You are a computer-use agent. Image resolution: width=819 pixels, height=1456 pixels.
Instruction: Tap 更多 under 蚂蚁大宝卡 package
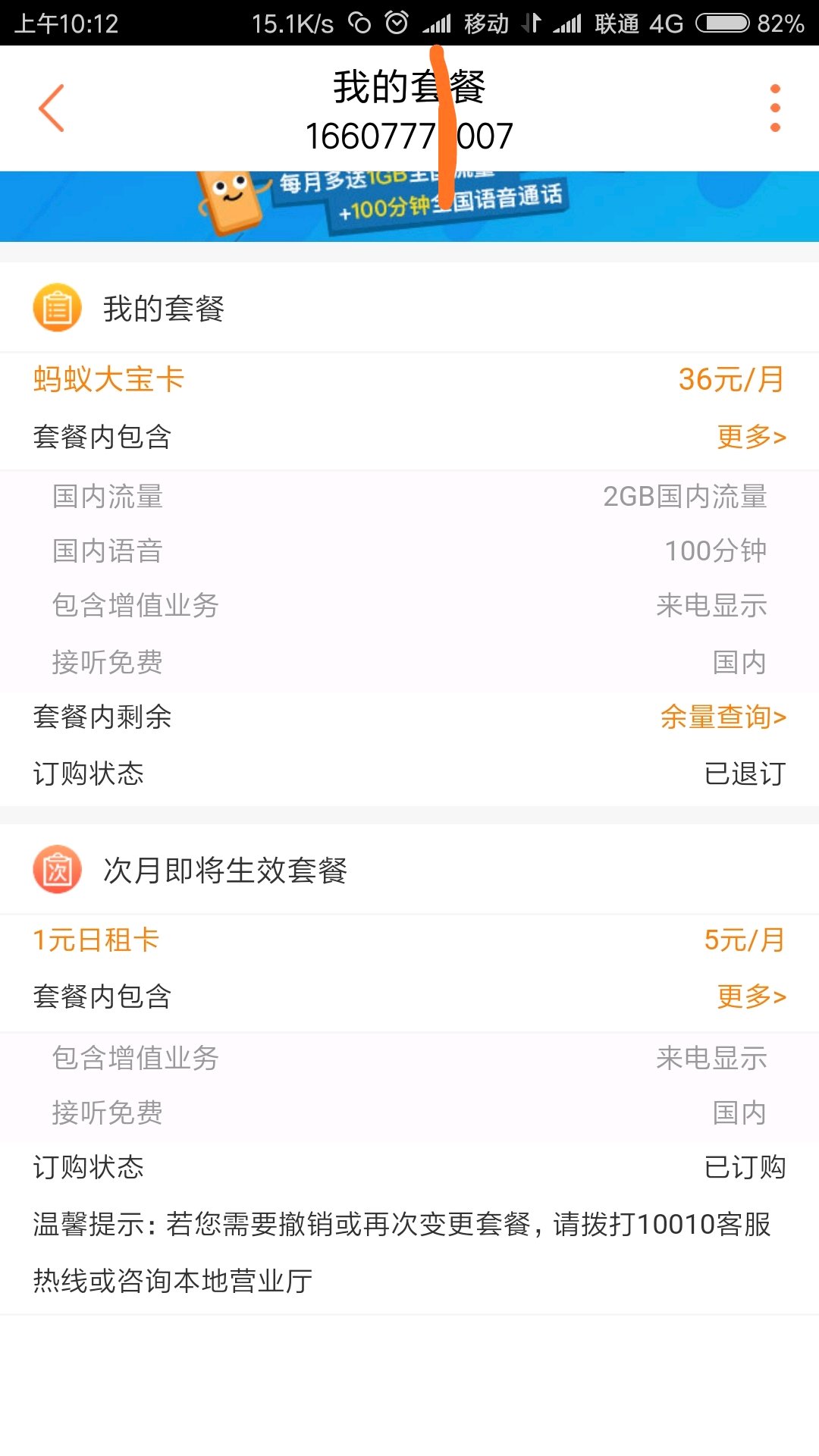tap(751, 437)
